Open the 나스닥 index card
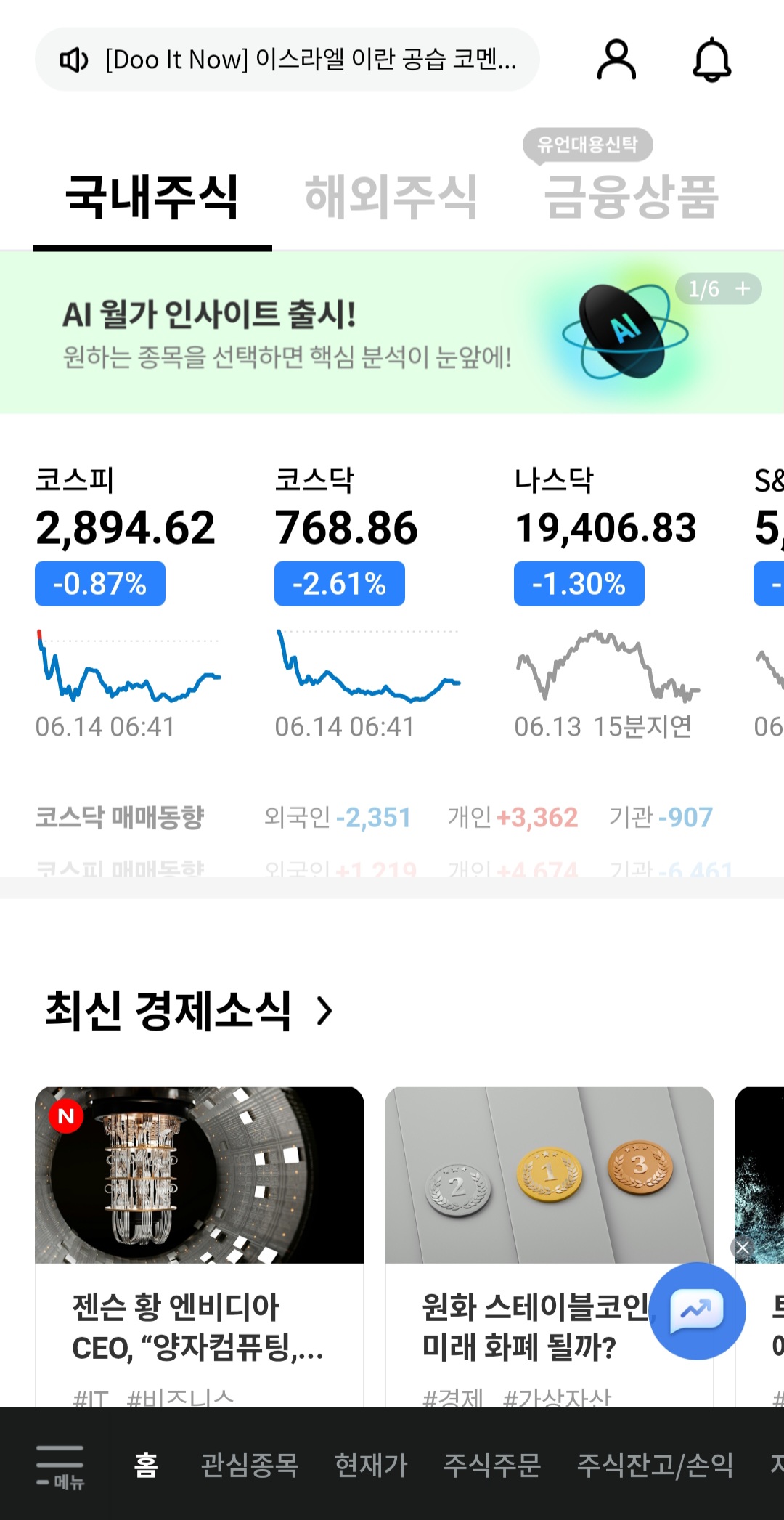This screenshot has height=1520, width=784. tap(607, 601)
